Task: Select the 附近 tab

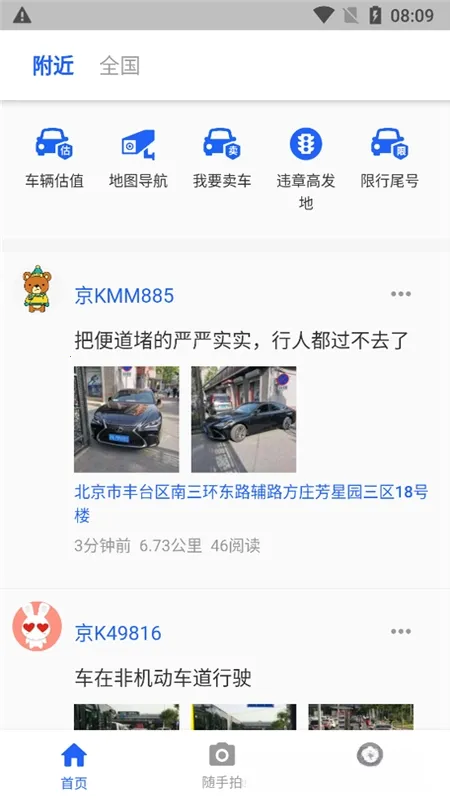Action: pos(54,66)
